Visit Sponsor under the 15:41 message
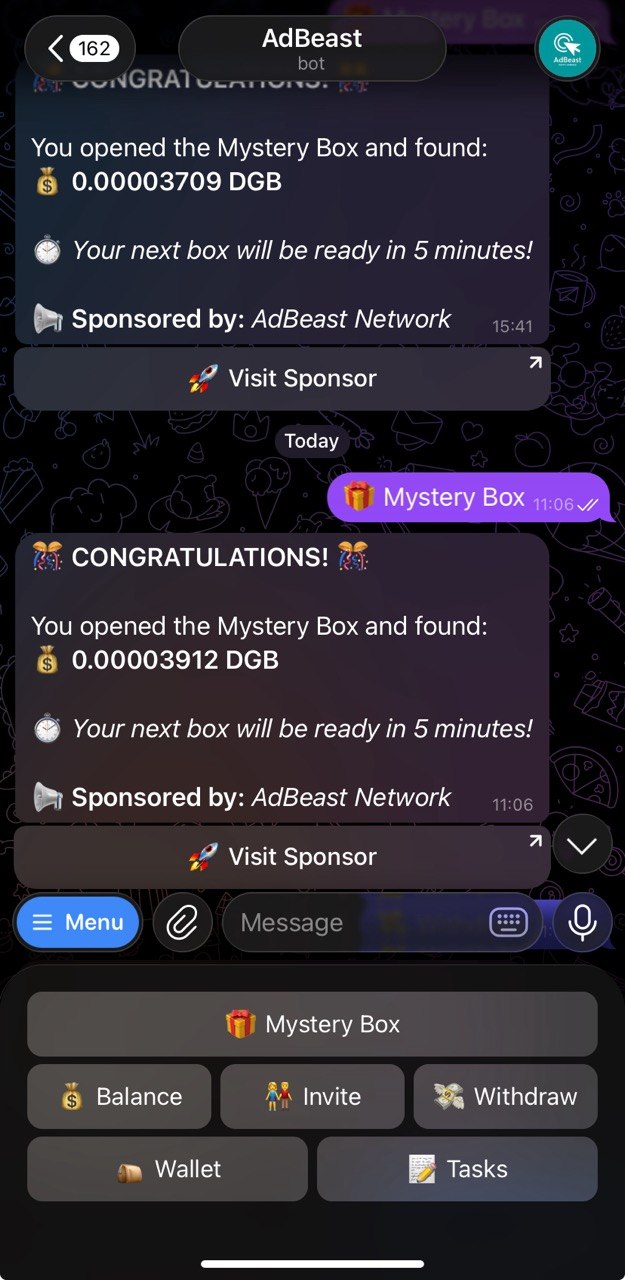 [x=282, y=379]
